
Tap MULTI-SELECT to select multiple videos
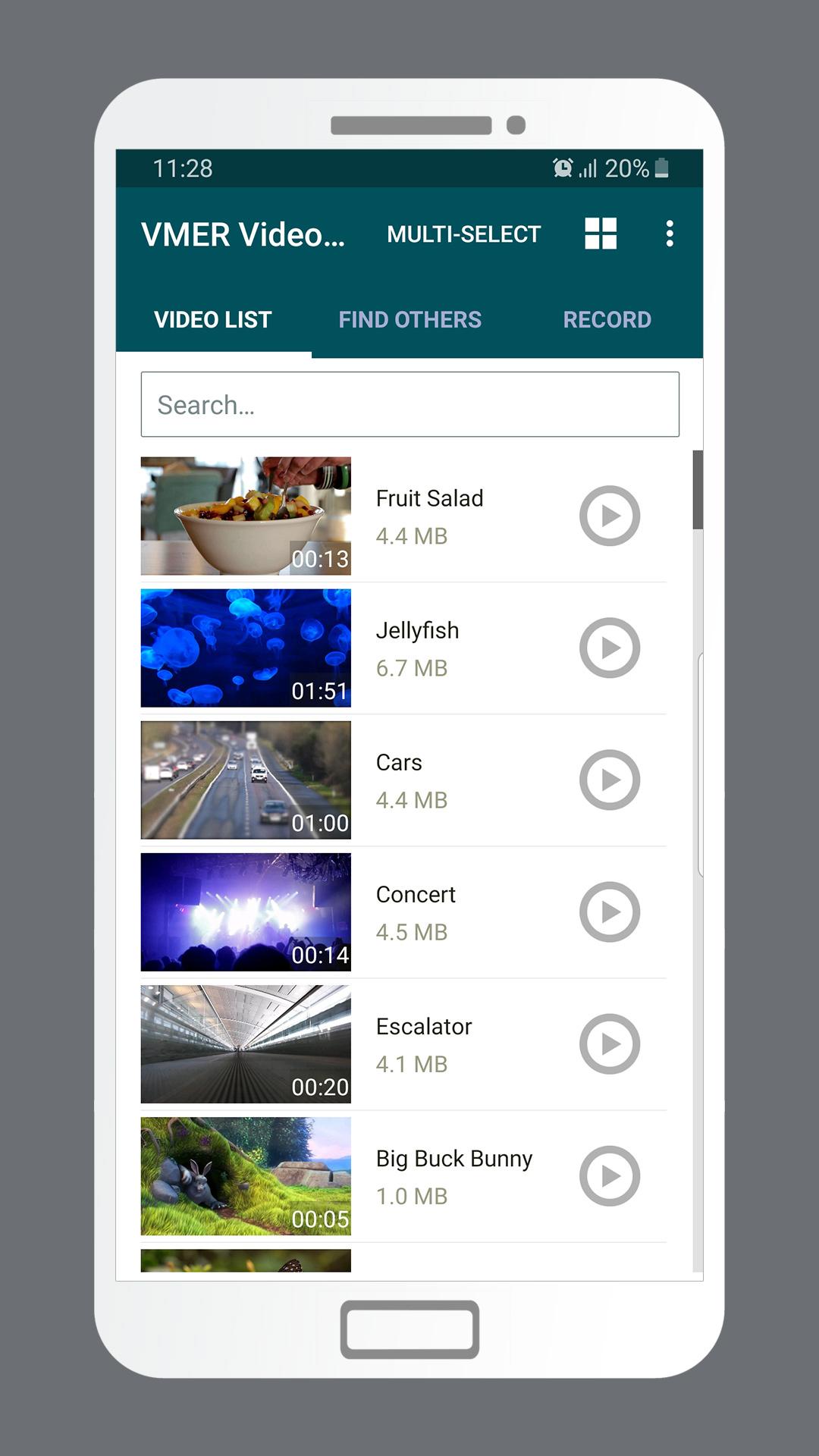click(463, 234)
